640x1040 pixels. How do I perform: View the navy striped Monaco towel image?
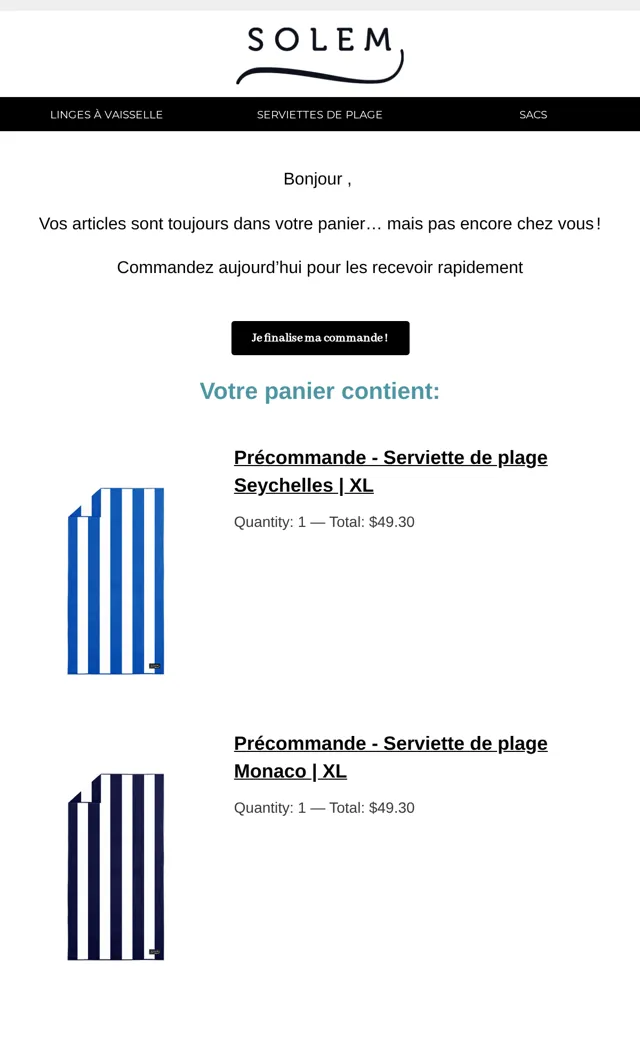coord(116,867)
